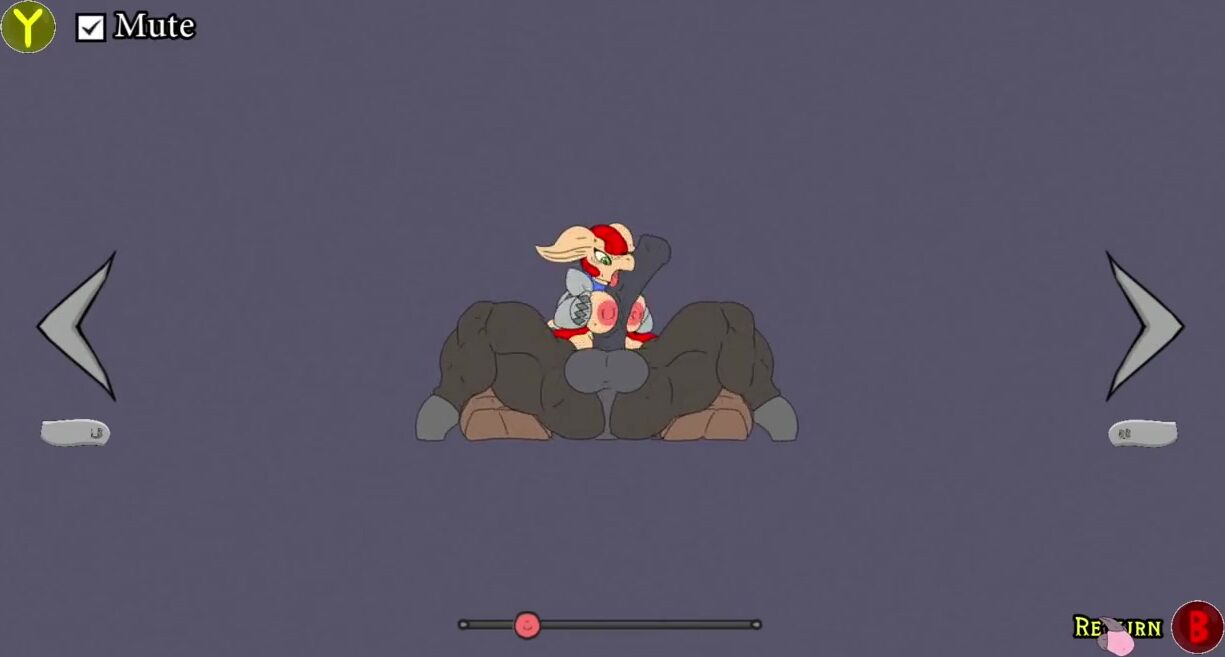
Task: Go to the previous scene with left arrow
Action: pyautogui.click(x=80, y=326)
